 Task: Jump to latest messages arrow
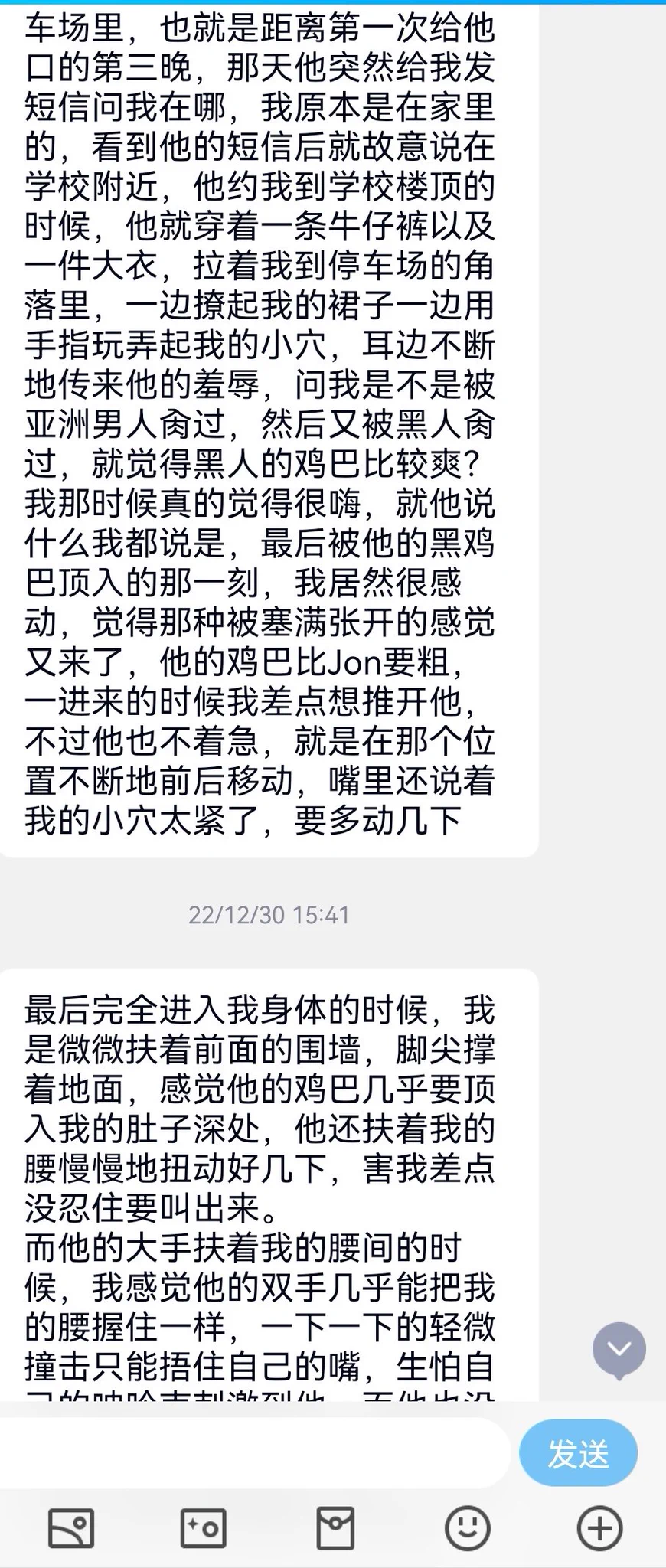pos(619,1350)
